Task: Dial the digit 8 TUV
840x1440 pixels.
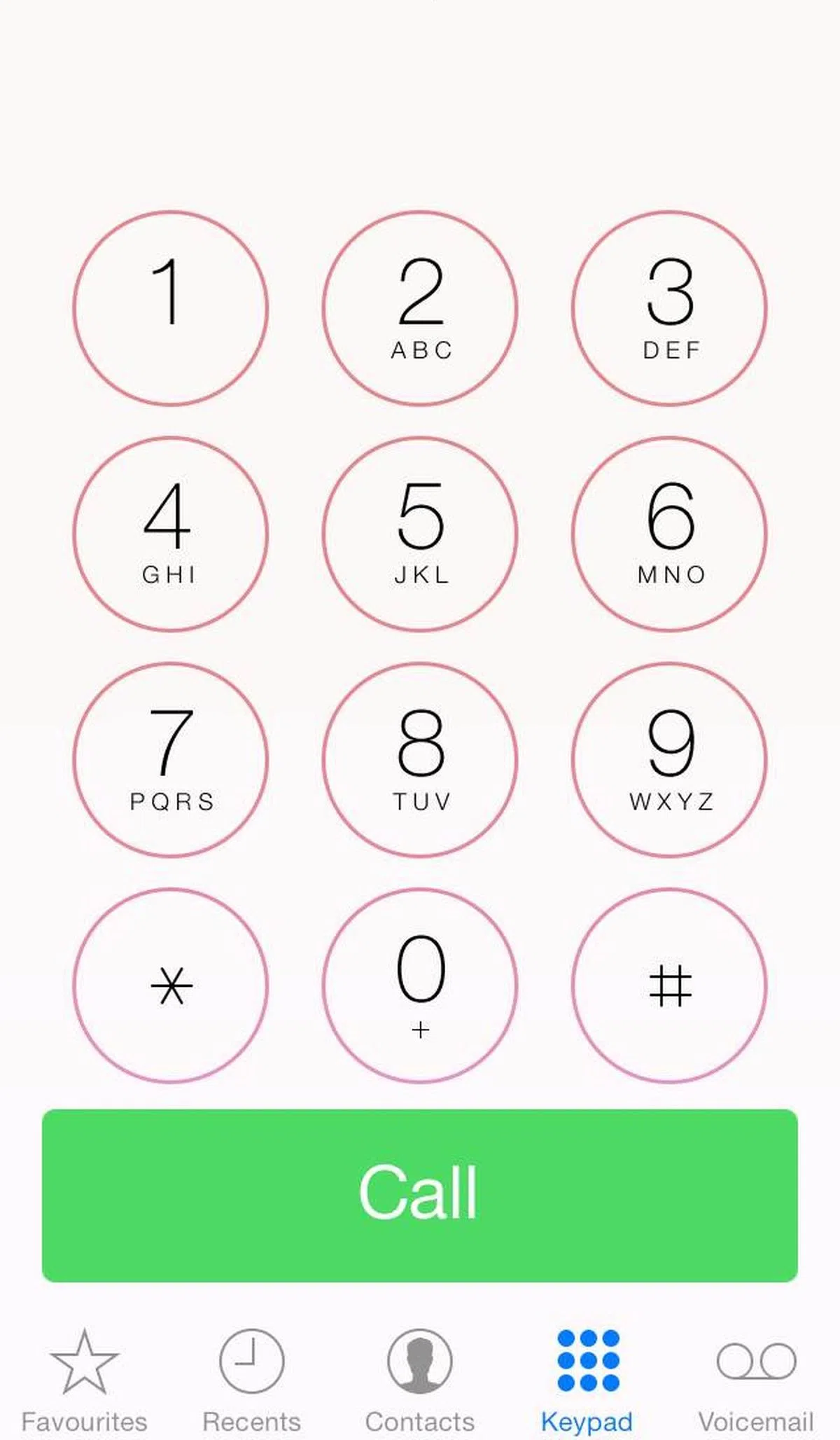Action: click(420, 760)
